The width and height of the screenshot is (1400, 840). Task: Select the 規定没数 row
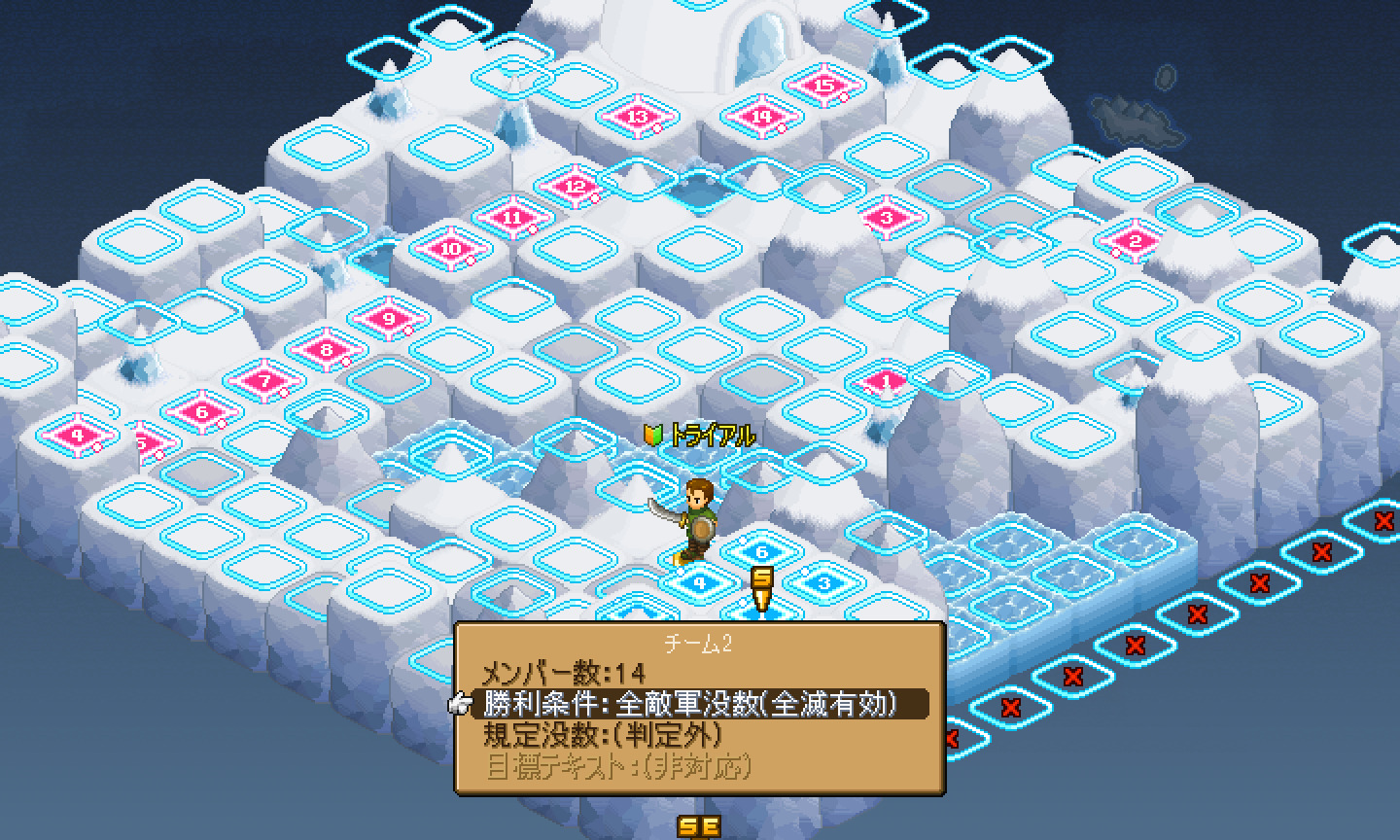pyautogui.click(x=603, y=734)
